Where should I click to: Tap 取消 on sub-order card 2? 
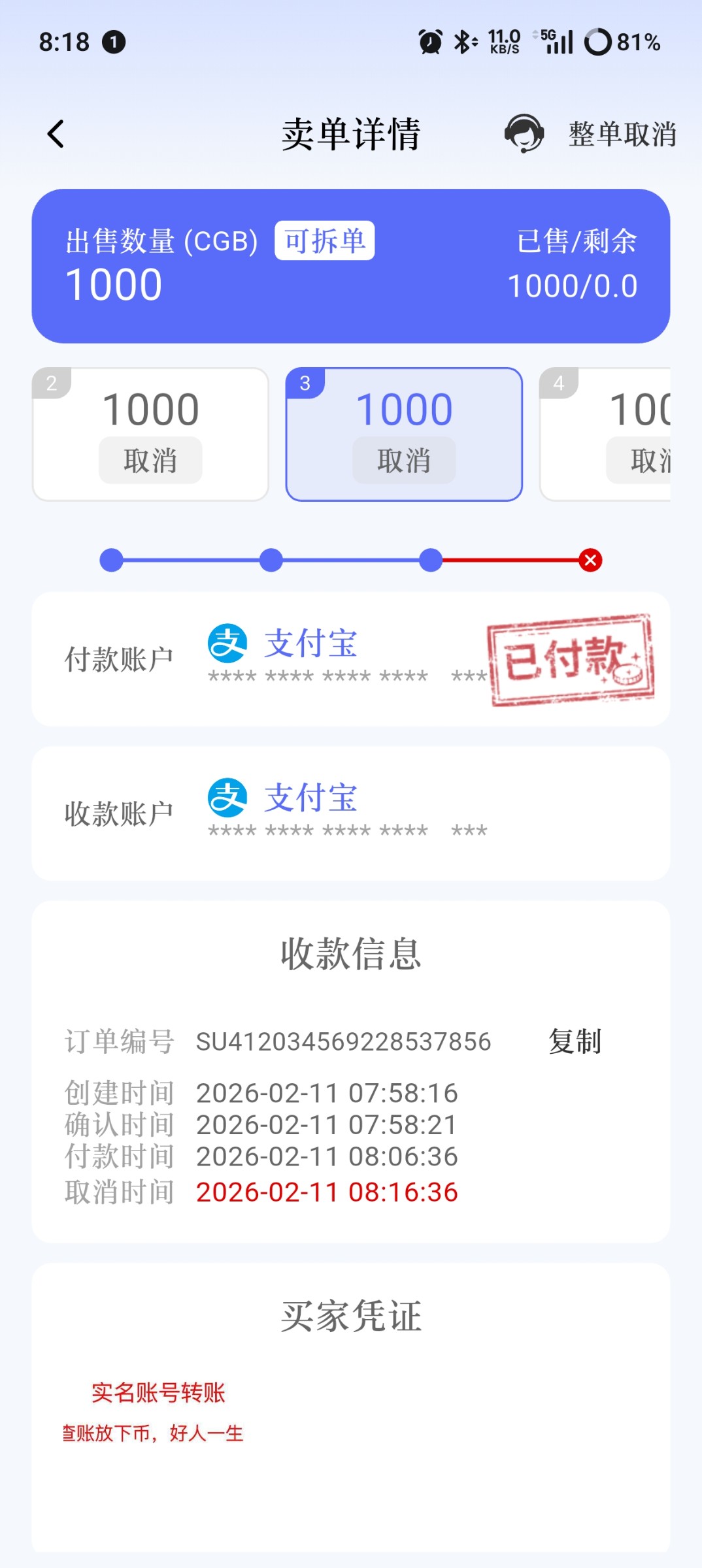click(150, 461)
